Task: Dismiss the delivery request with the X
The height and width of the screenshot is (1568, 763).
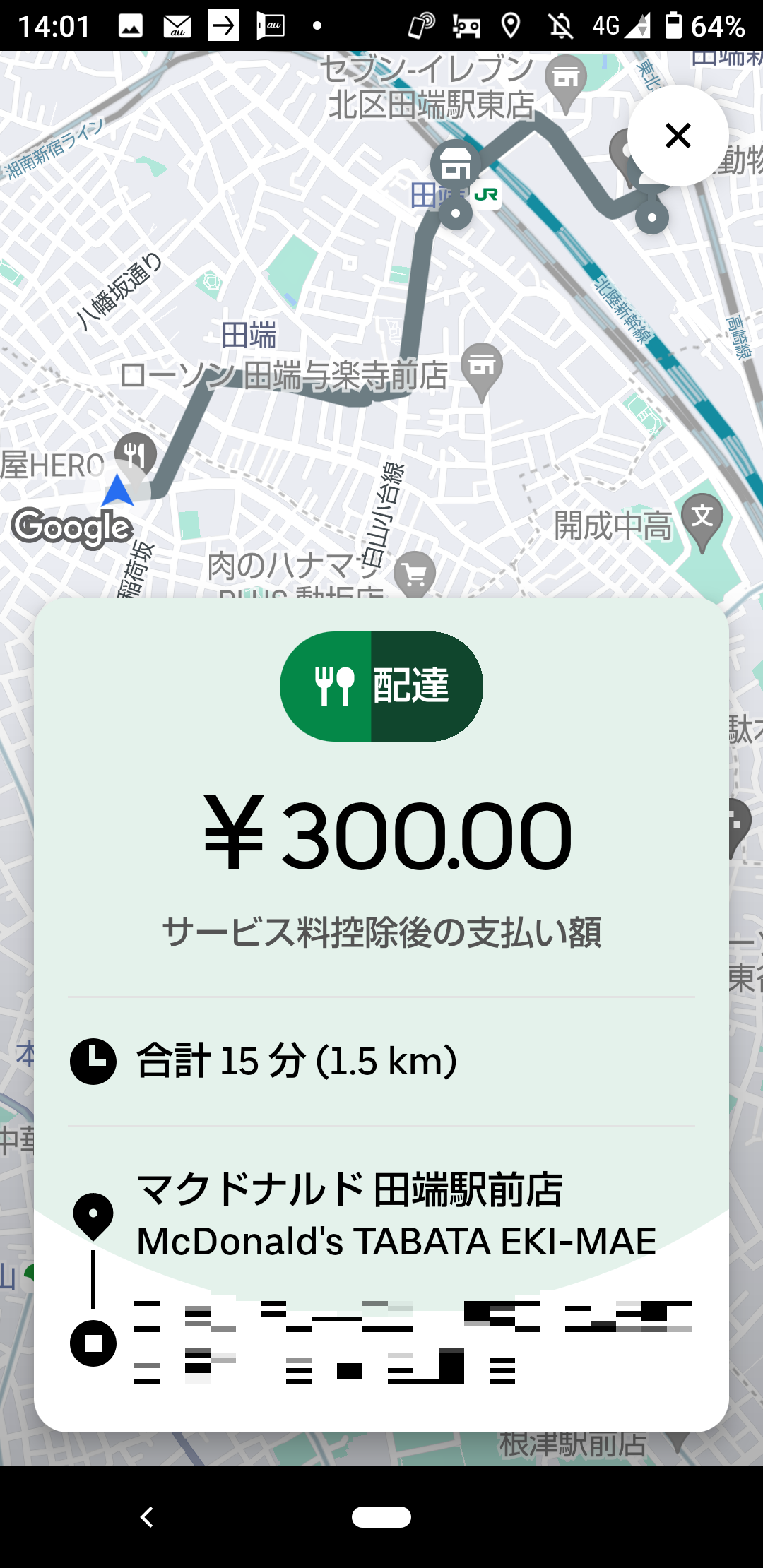Action: (678, 136)
